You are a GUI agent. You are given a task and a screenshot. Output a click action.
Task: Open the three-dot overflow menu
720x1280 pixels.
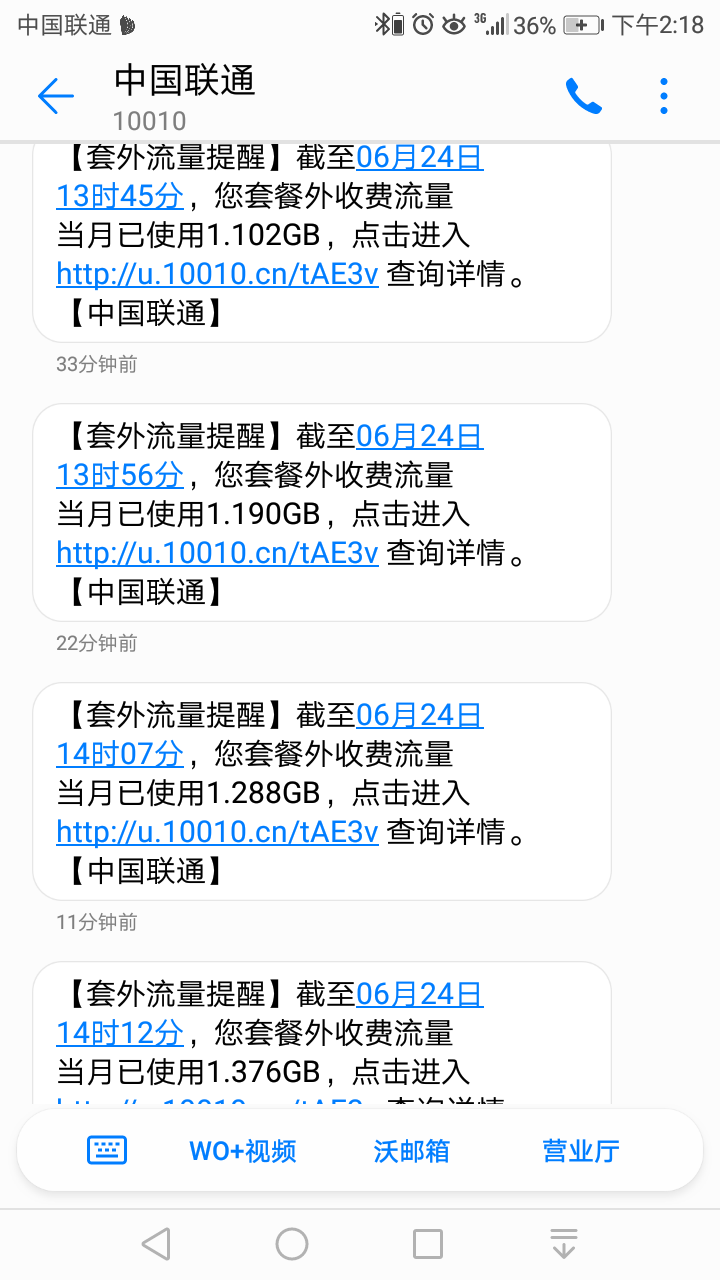pos(664,96)
